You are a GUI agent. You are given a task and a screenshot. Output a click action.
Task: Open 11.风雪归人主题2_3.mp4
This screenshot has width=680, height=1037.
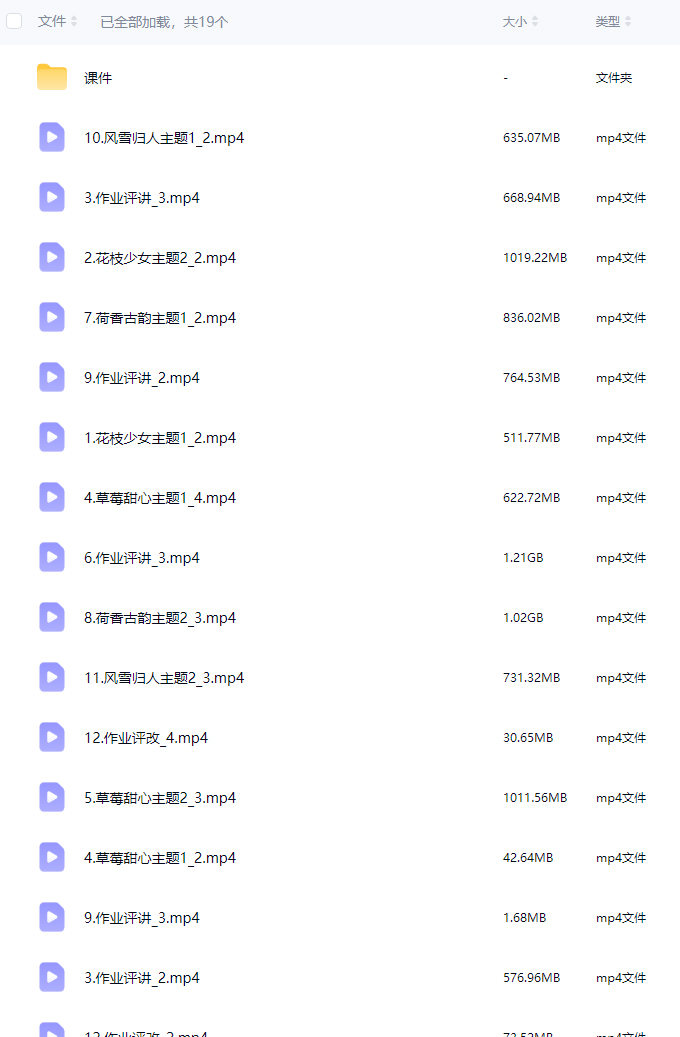tap(164, 678)
